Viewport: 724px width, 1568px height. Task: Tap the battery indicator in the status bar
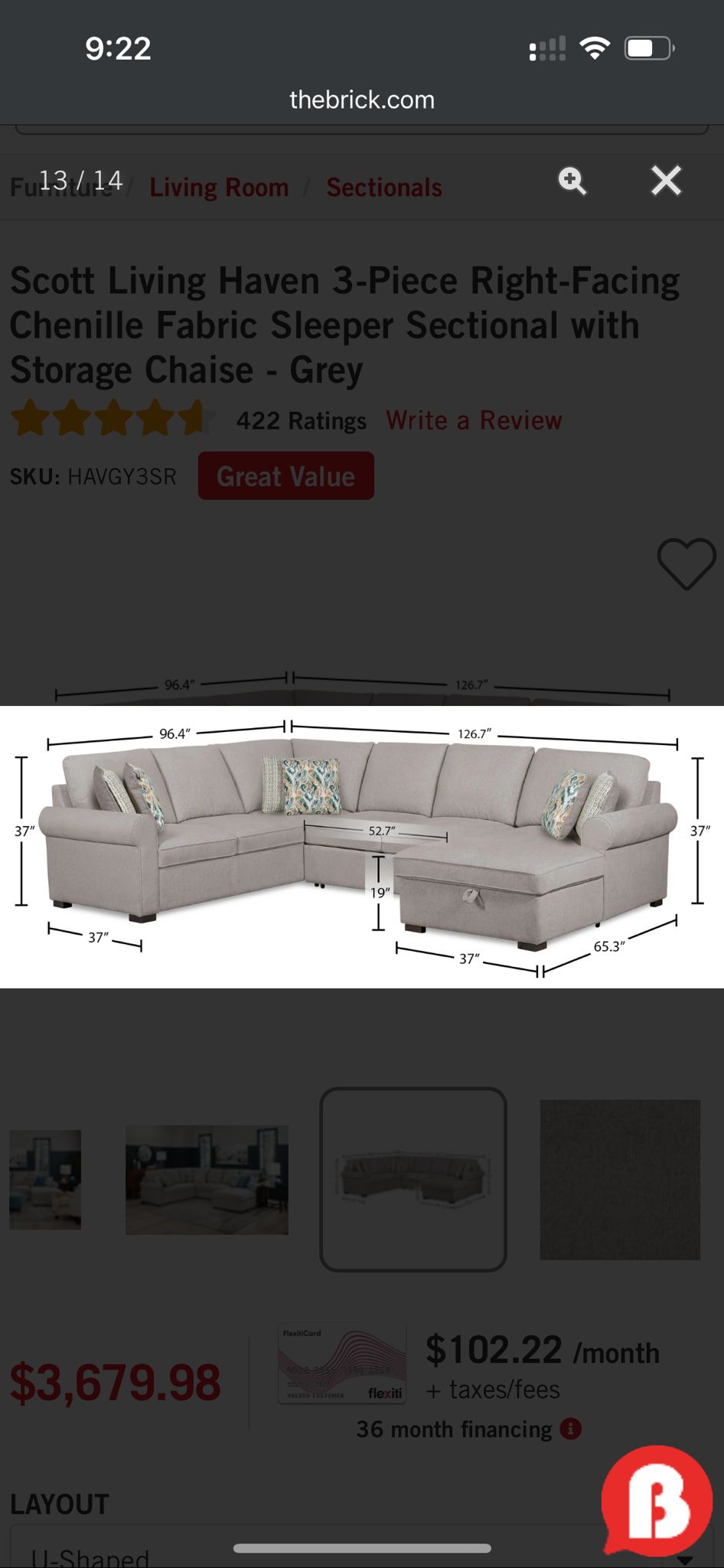tap(647, 47)
